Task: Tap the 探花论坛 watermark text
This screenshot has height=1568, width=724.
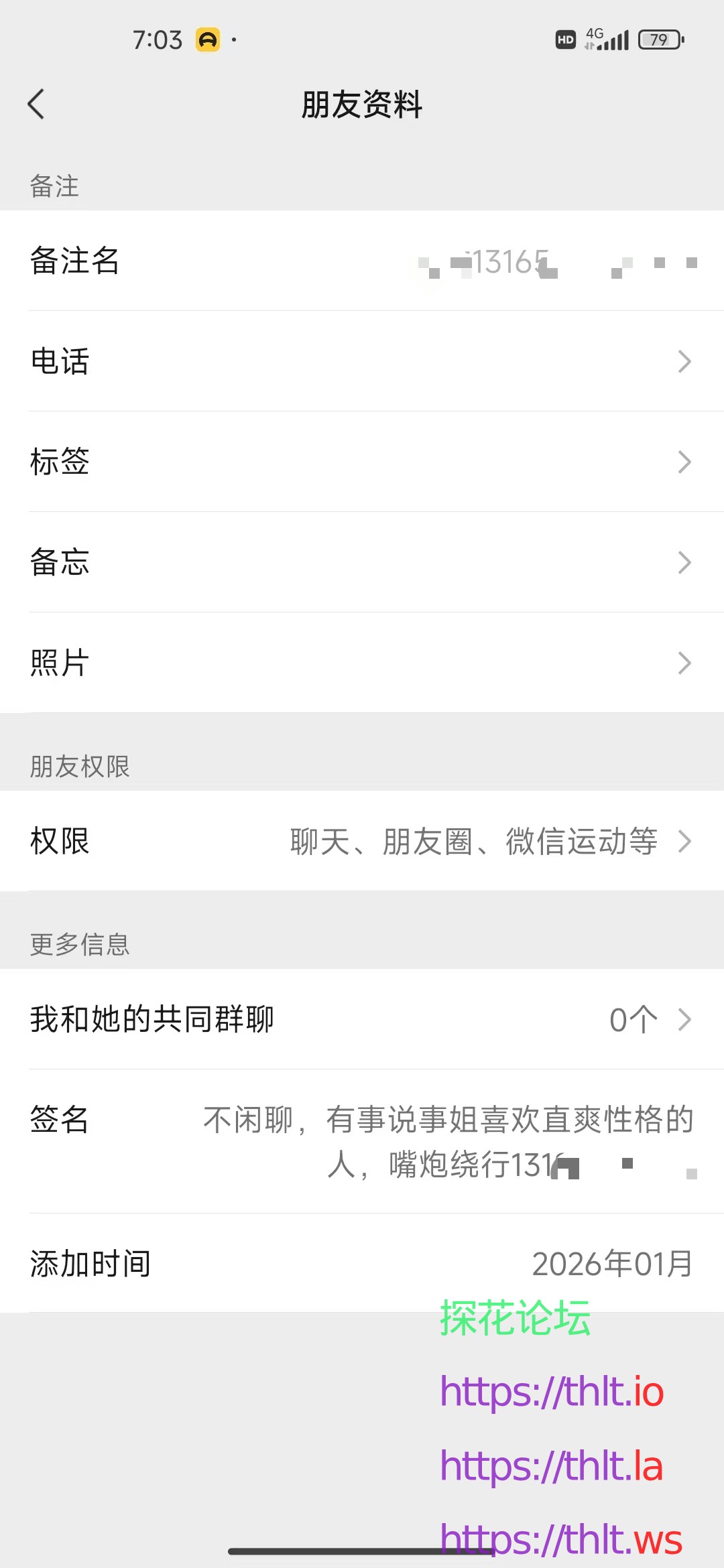Action: tap(516, 1317)
